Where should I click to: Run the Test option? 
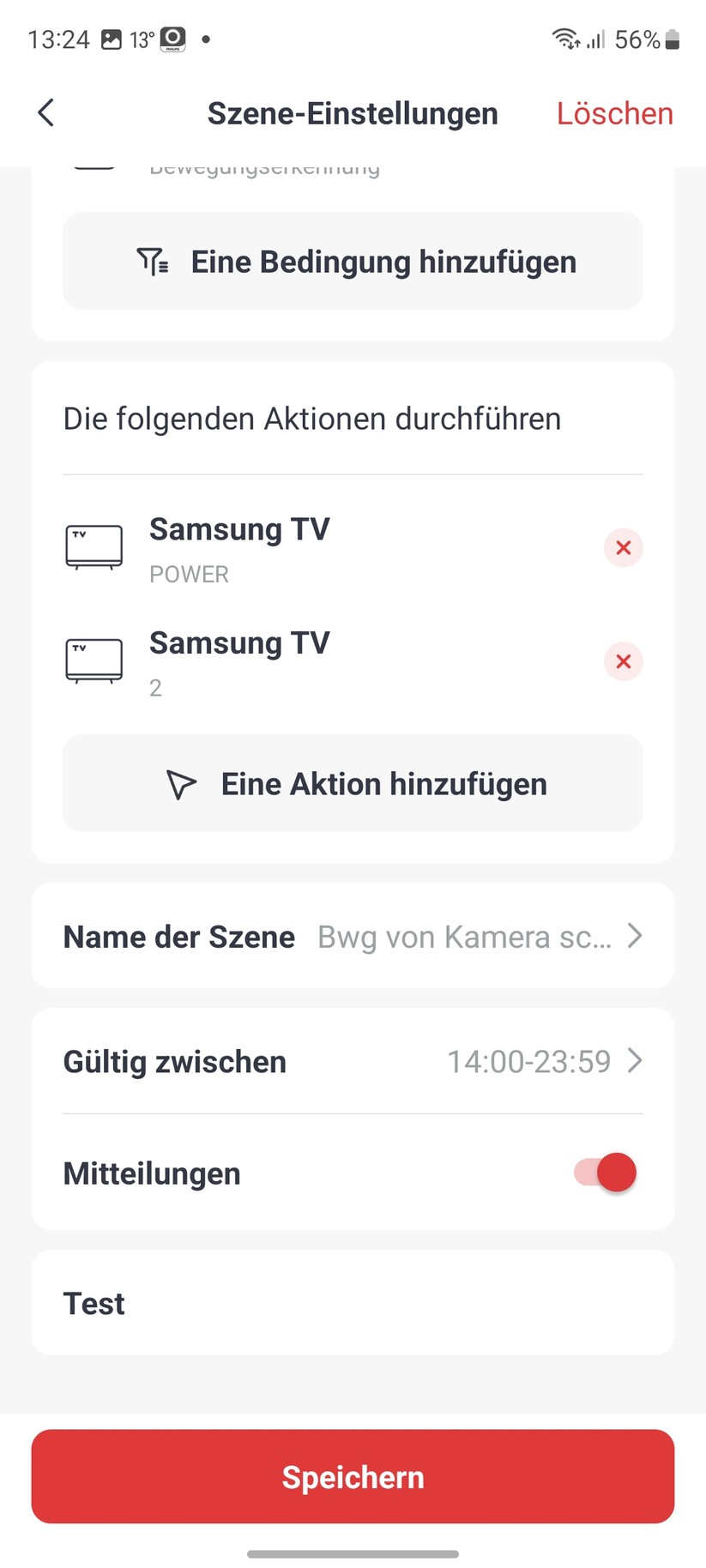[x=94, y=1303]
